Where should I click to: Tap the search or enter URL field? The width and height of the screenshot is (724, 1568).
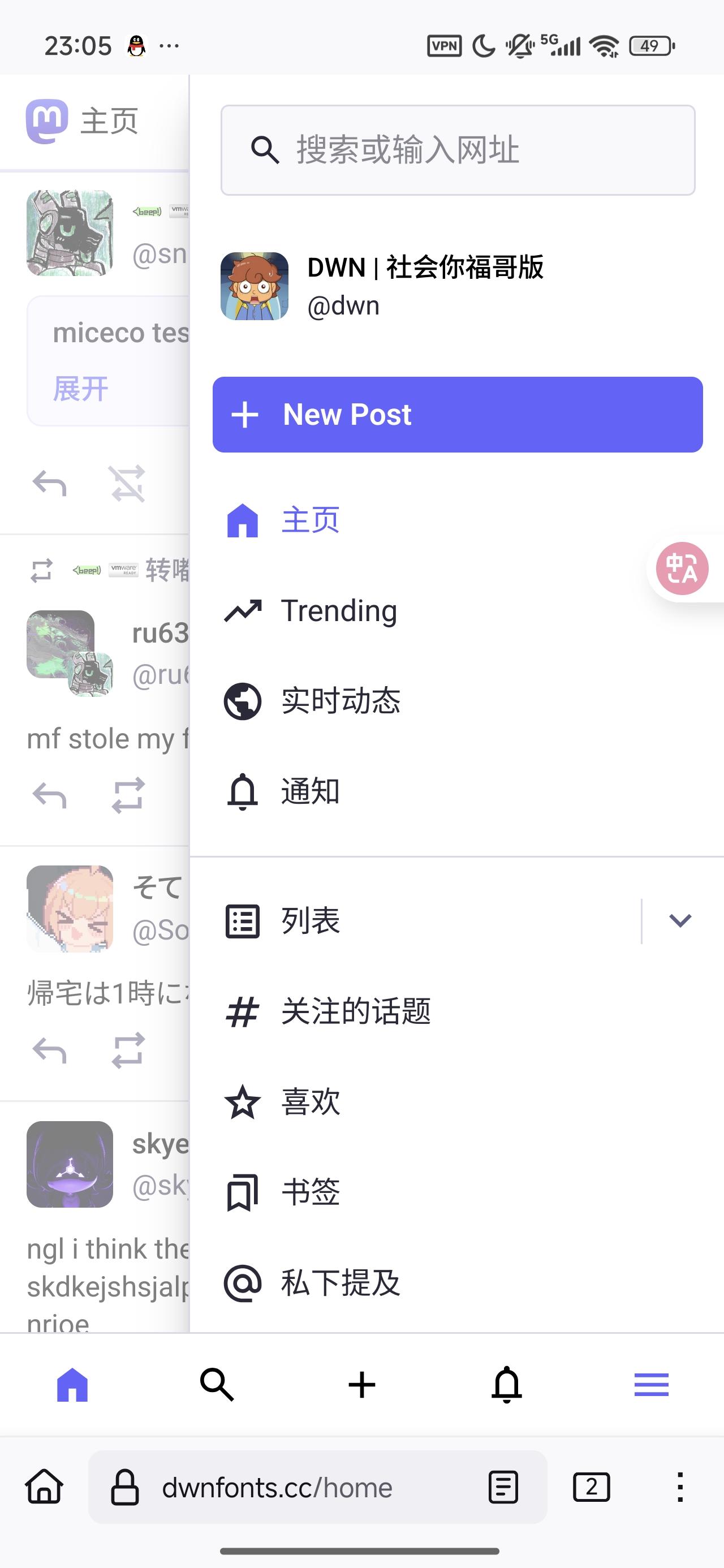coord(457,150)
